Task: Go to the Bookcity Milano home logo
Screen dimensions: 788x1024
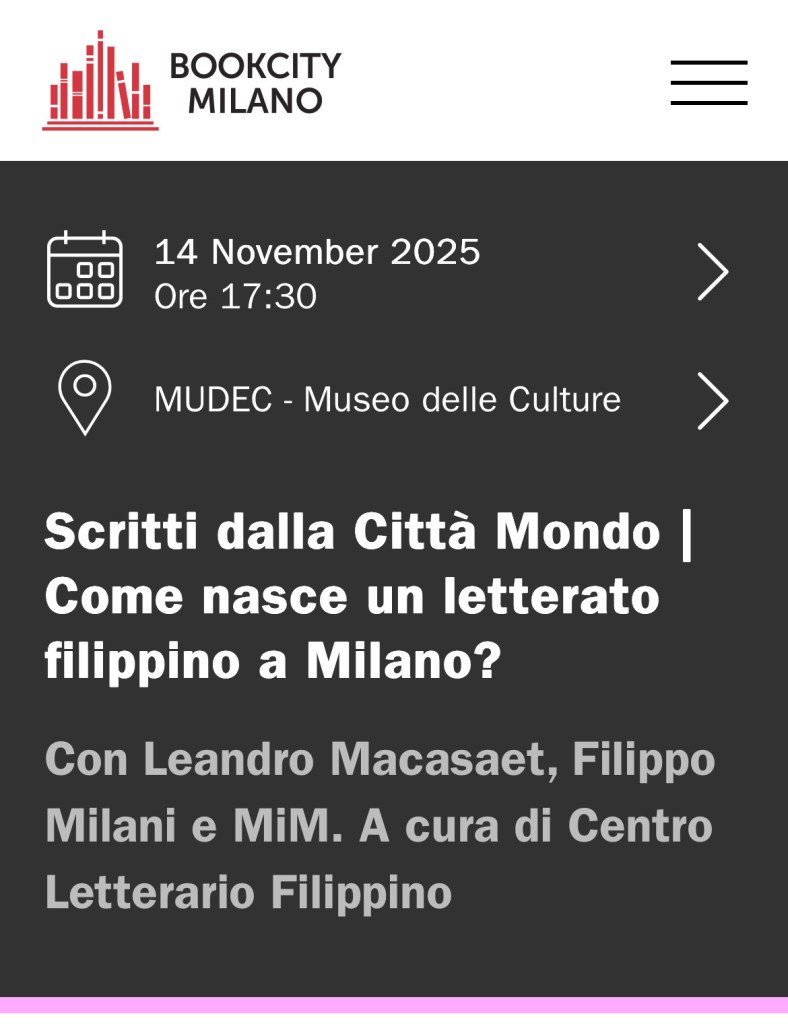Action: (192, 81)
